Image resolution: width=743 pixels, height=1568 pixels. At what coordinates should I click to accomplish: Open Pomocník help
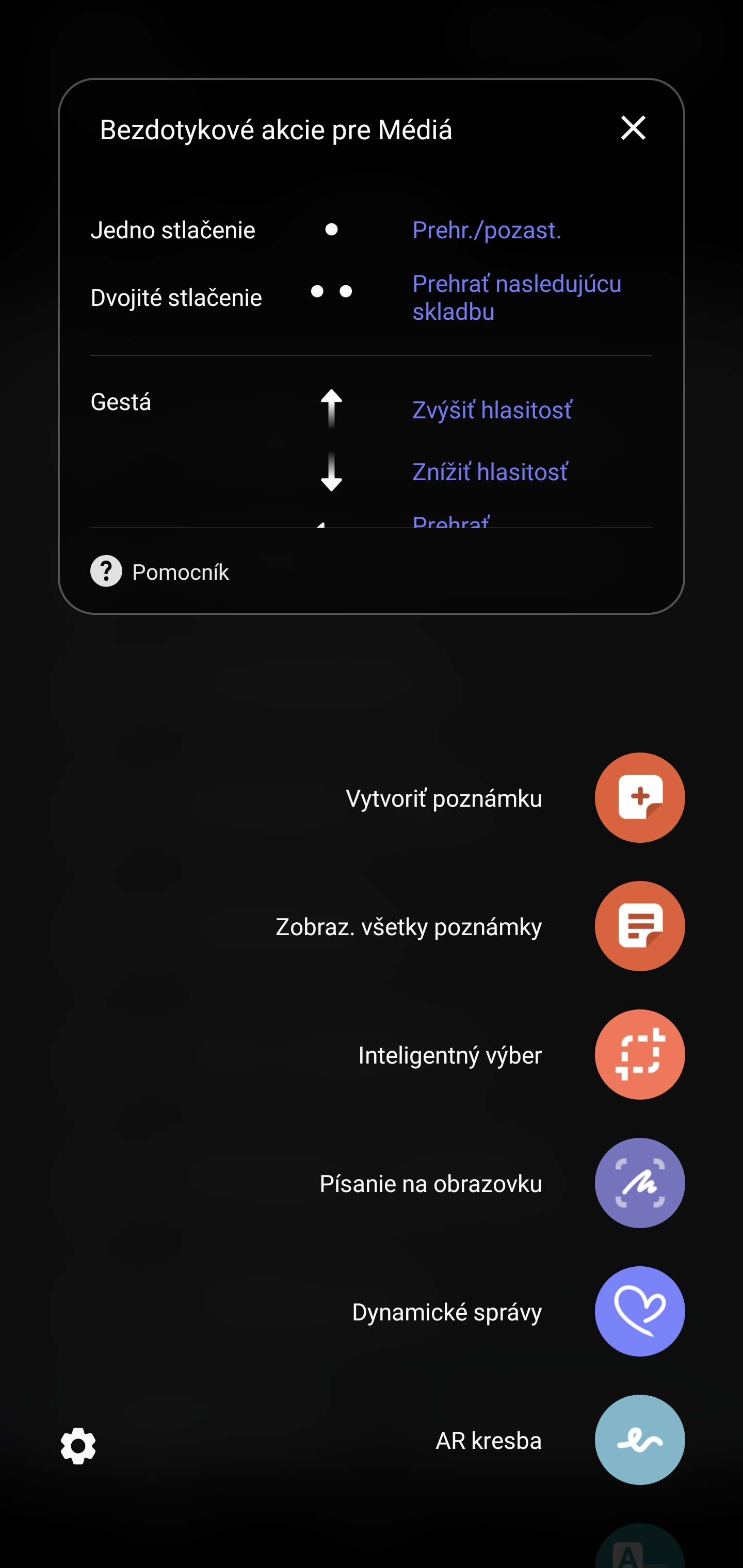tap(160, 571)
